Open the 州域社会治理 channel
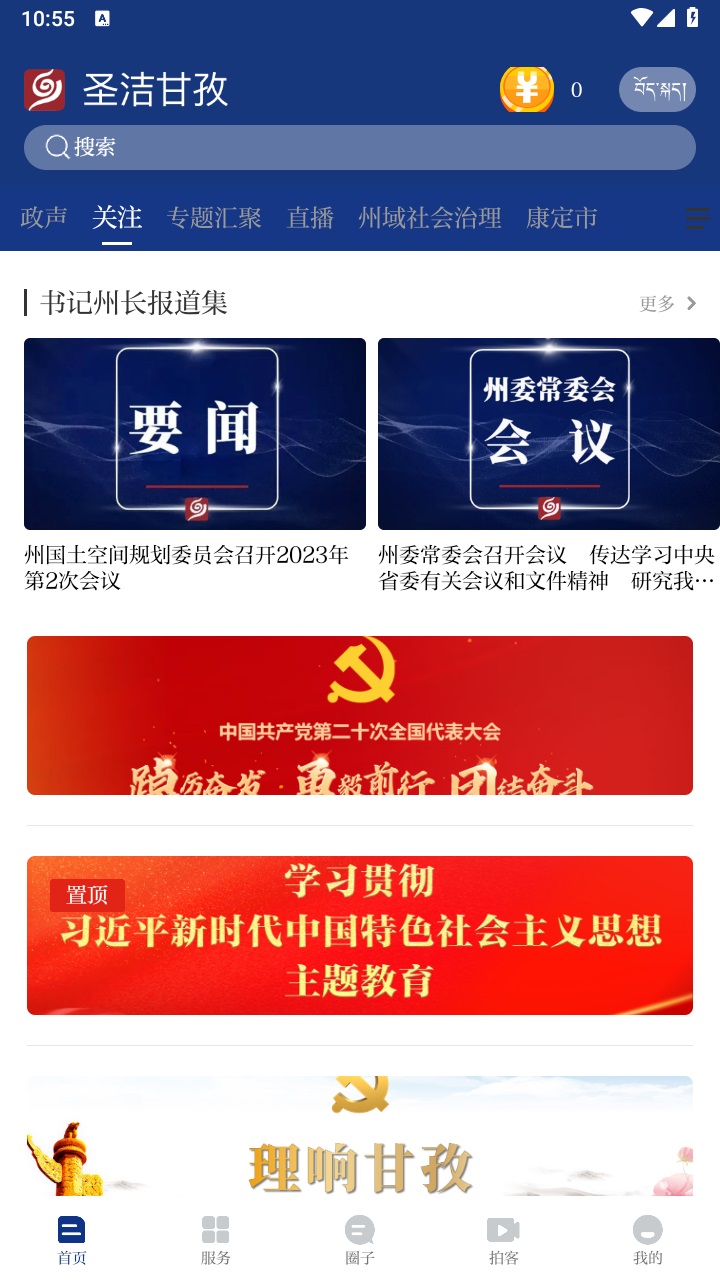The image size is (720, 1280). pos(430,217)
